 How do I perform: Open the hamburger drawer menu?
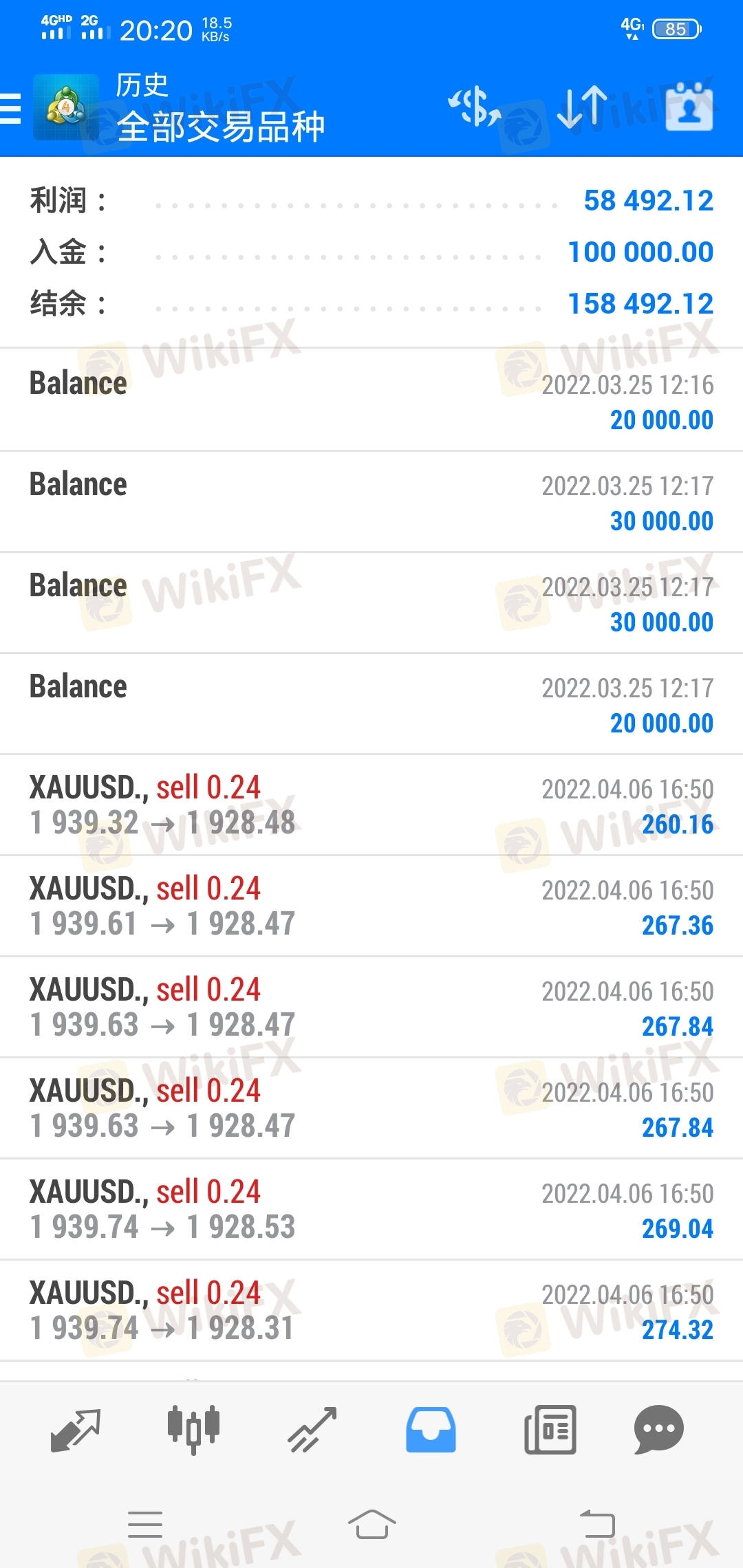click(x=10, y=109)
